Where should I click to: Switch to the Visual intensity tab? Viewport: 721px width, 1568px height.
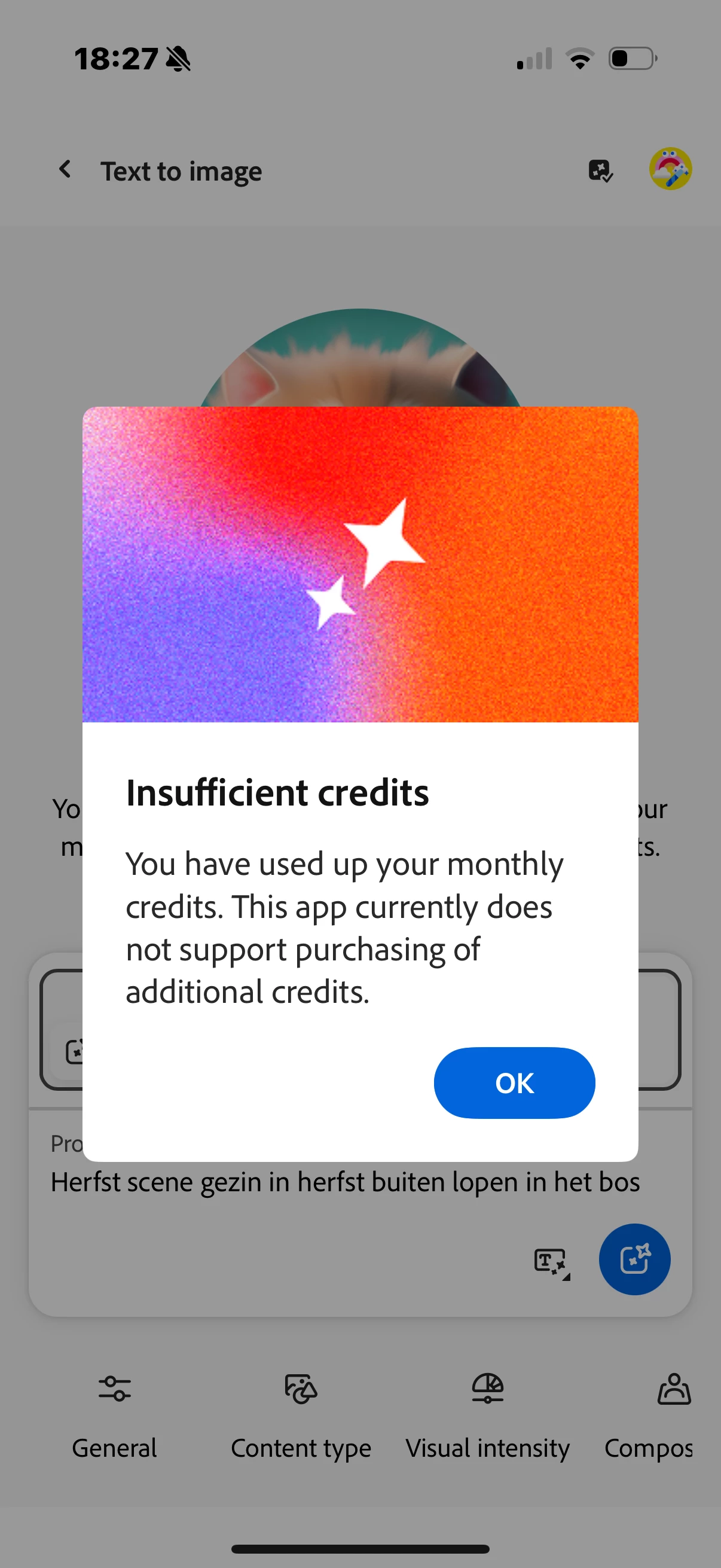click(x=487, y=1413)
